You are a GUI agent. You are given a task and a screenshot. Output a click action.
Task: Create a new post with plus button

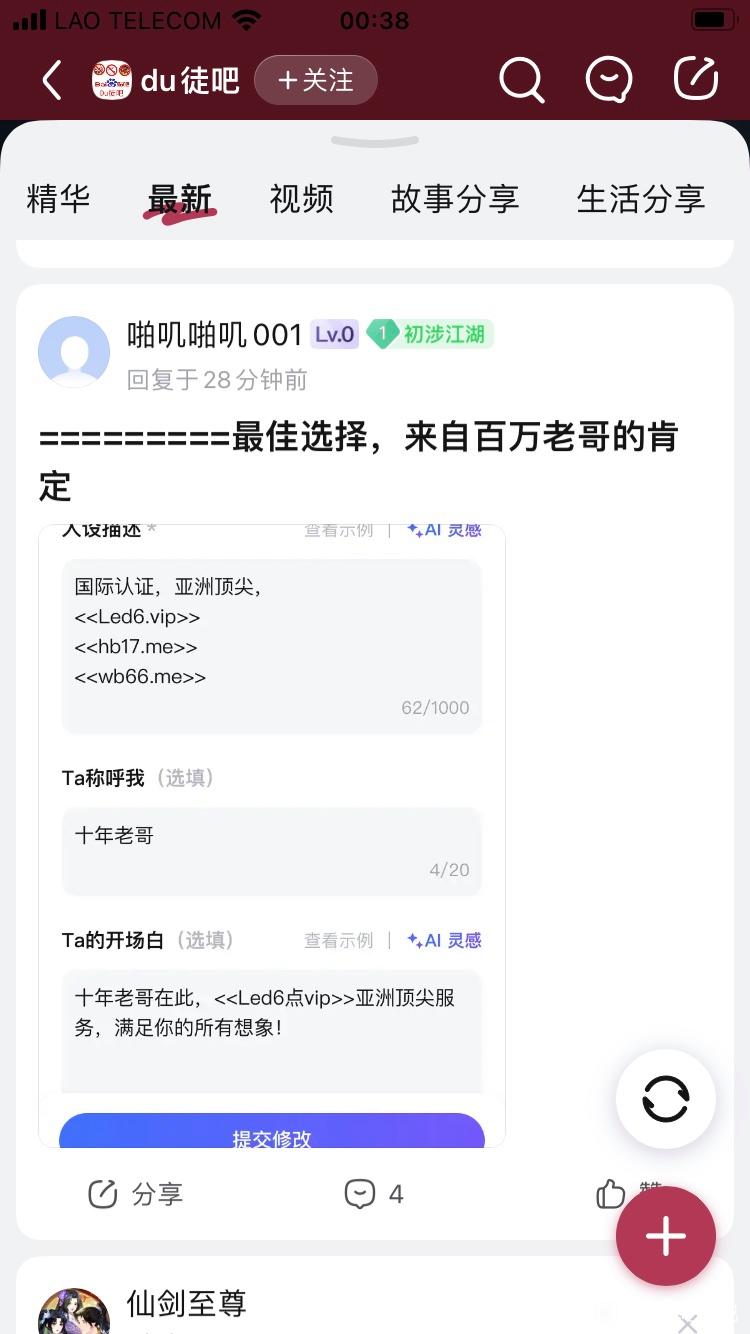[666, 1236]
